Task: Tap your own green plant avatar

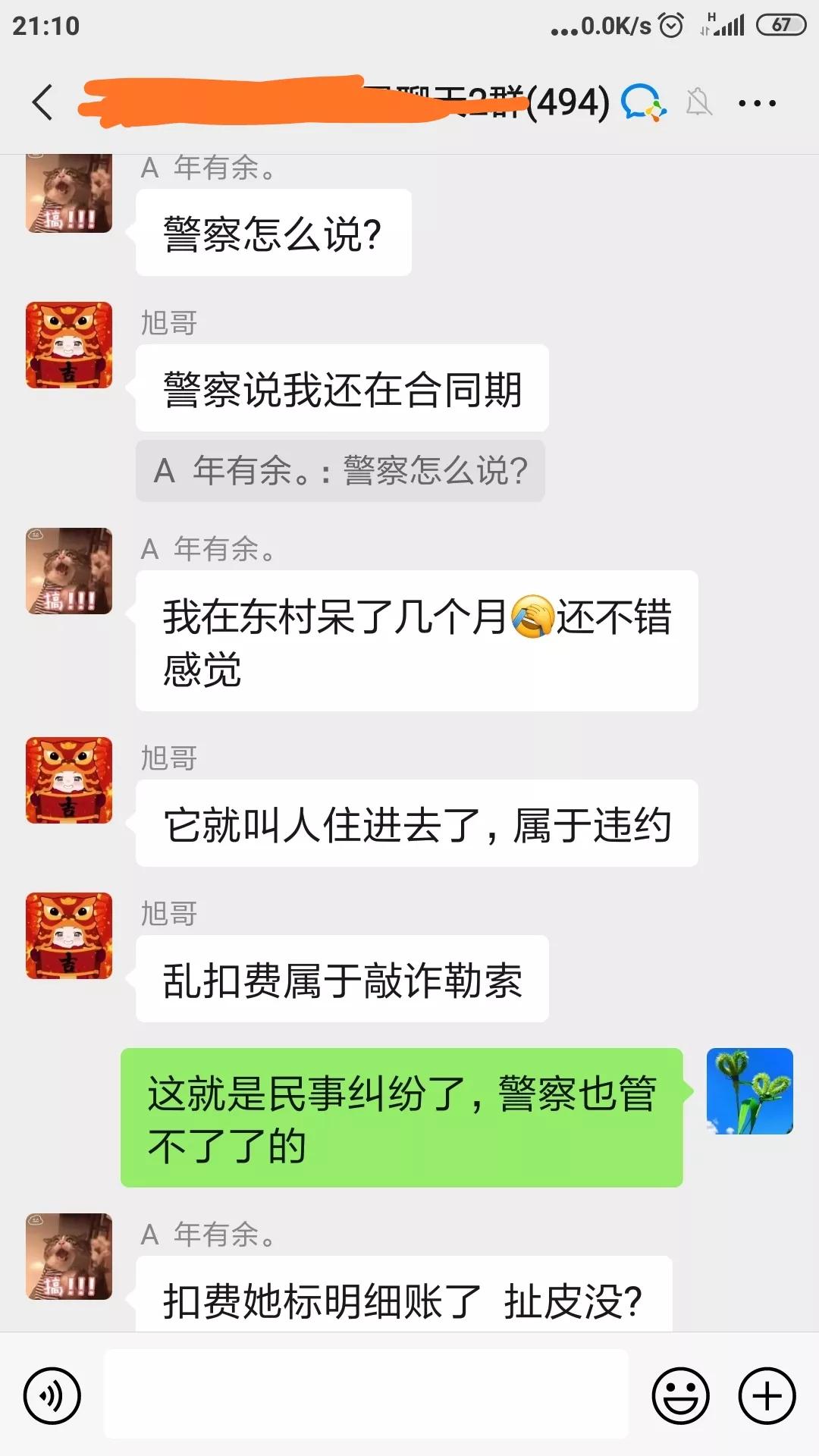Action: pyautogui.click(x=750, y=1092)
